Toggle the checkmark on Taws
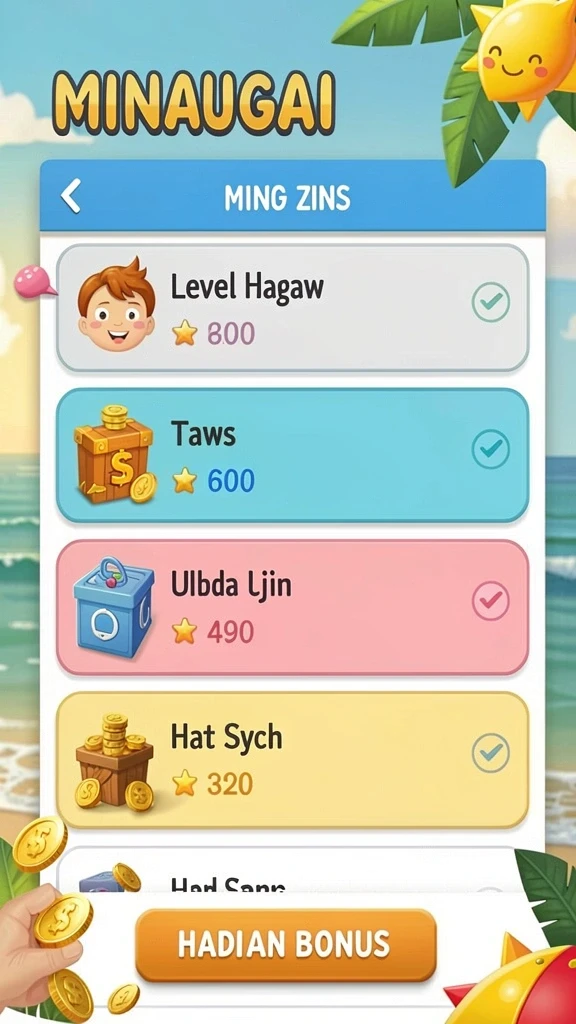576x1024 pixels. tap(490, 449)
